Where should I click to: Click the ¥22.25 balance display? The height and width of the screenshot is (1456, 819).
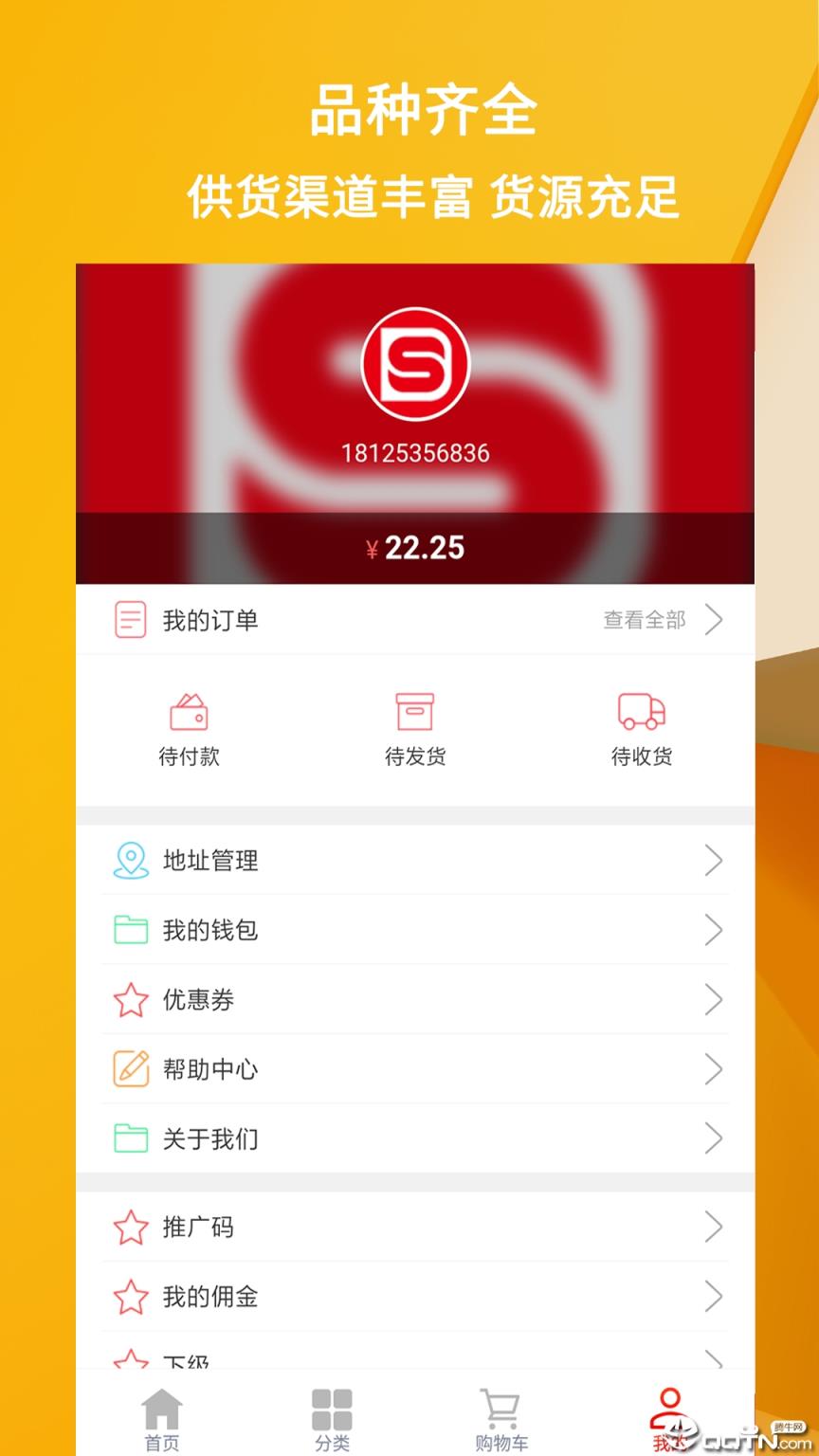point(414,548)
